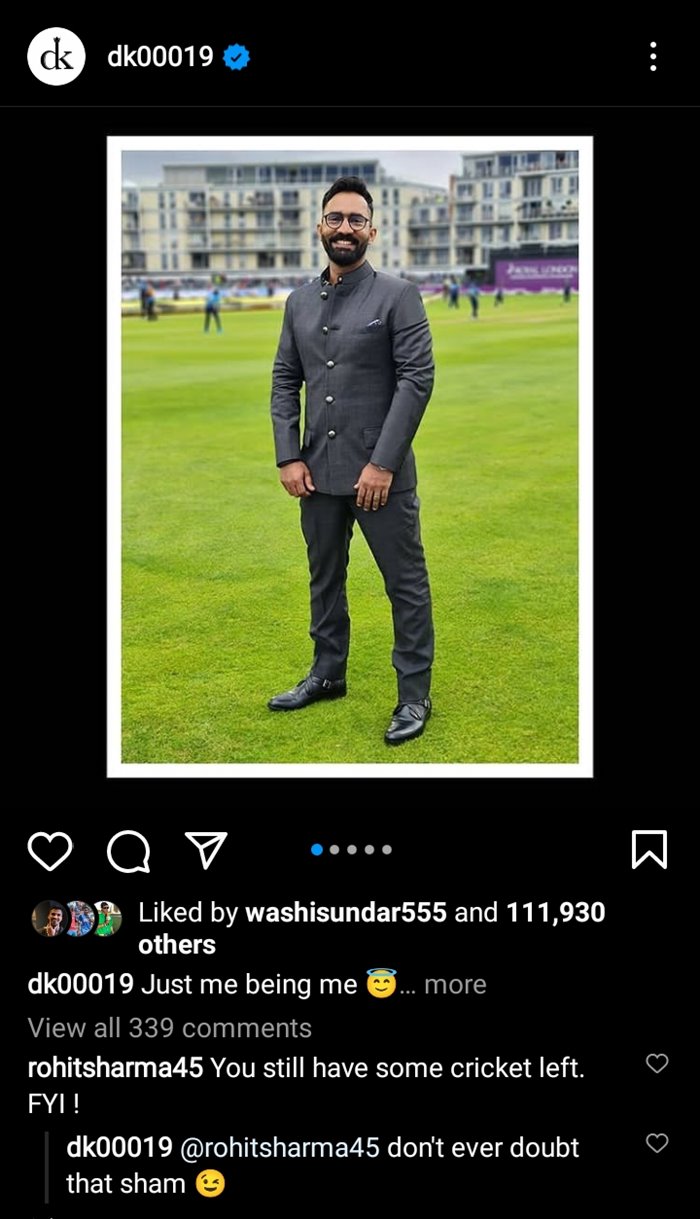Expand caption by tapping more
The height and width of the screenshot is (1219, 700).
point(455,984)
